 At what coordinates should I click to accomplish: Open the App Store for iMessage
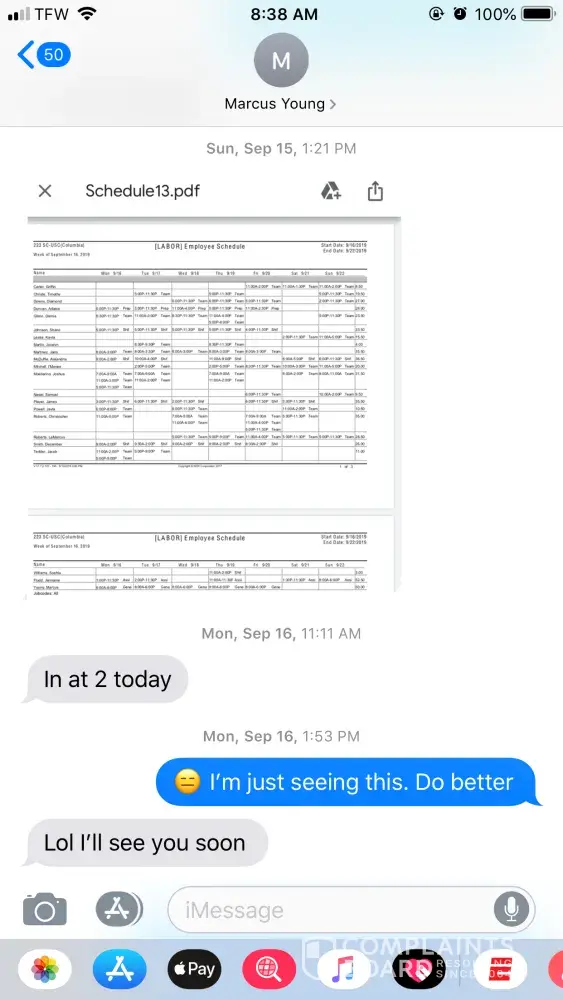pos(120,969)
